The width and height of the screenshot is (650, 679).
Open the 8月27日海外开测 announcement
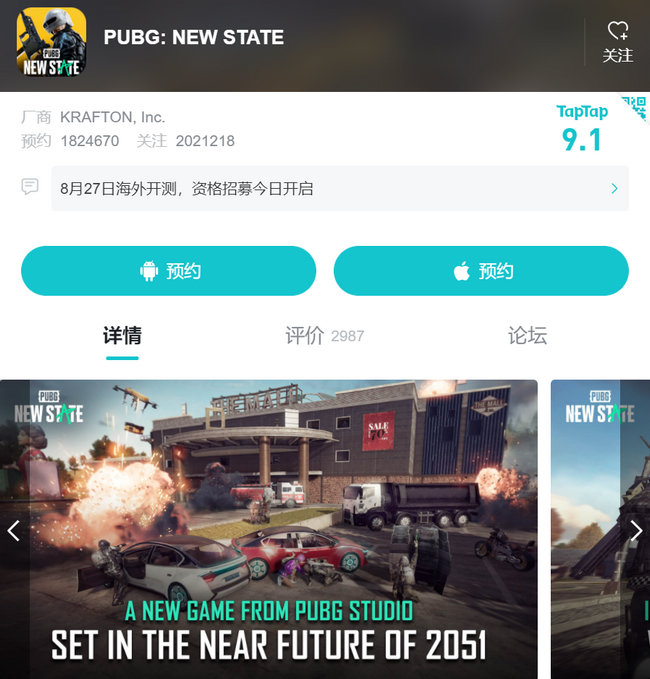pos(340,188)
